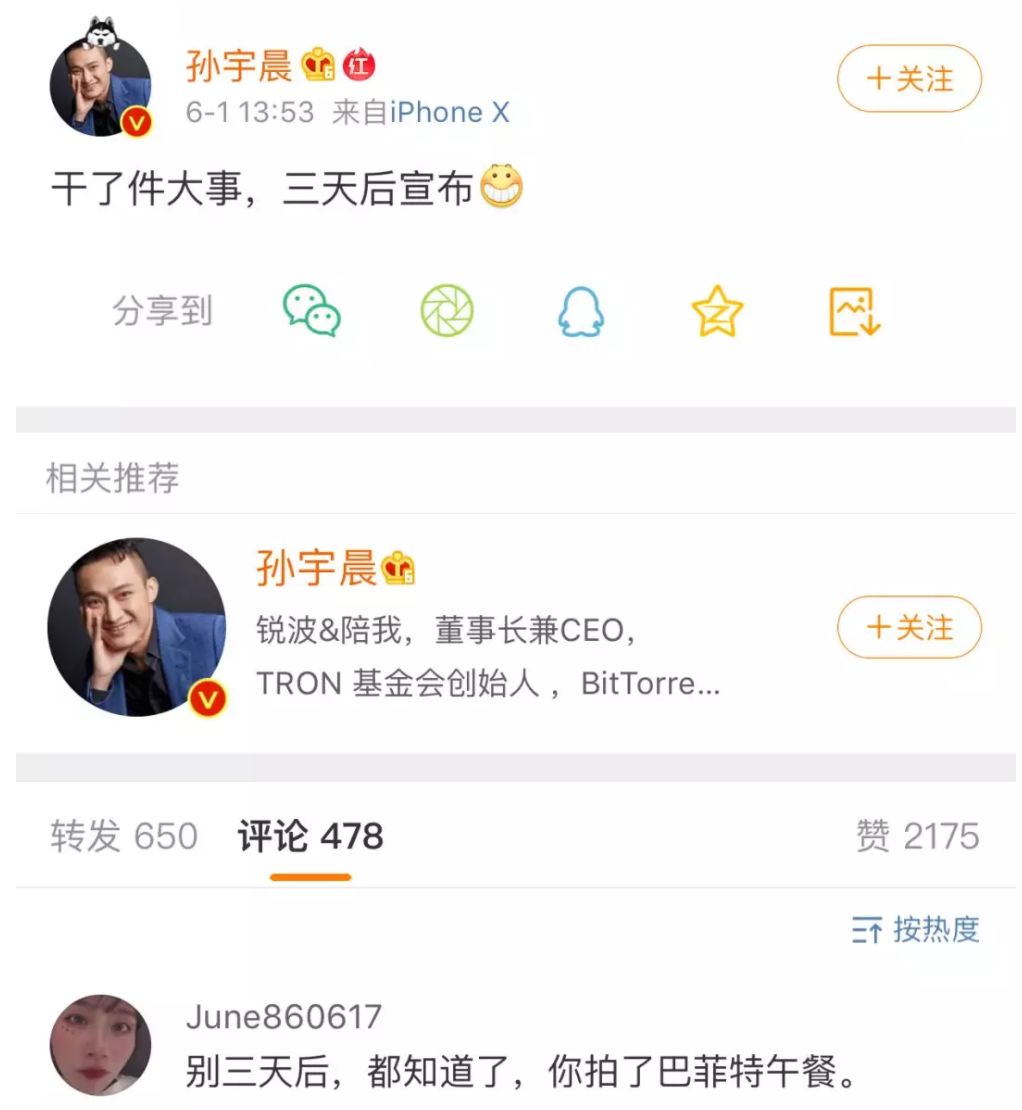Share the post to Qzone star
Viewport: 1022px width, 1110px height.
[x=717, y=312]
